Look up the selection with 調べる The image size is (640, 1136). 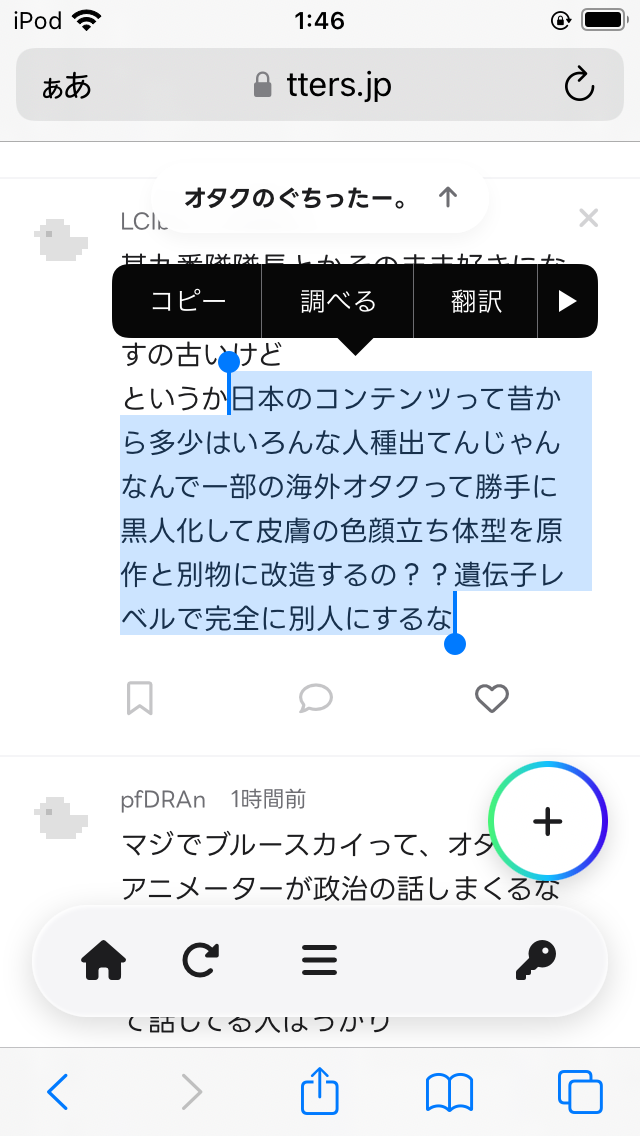click(338, 301)
